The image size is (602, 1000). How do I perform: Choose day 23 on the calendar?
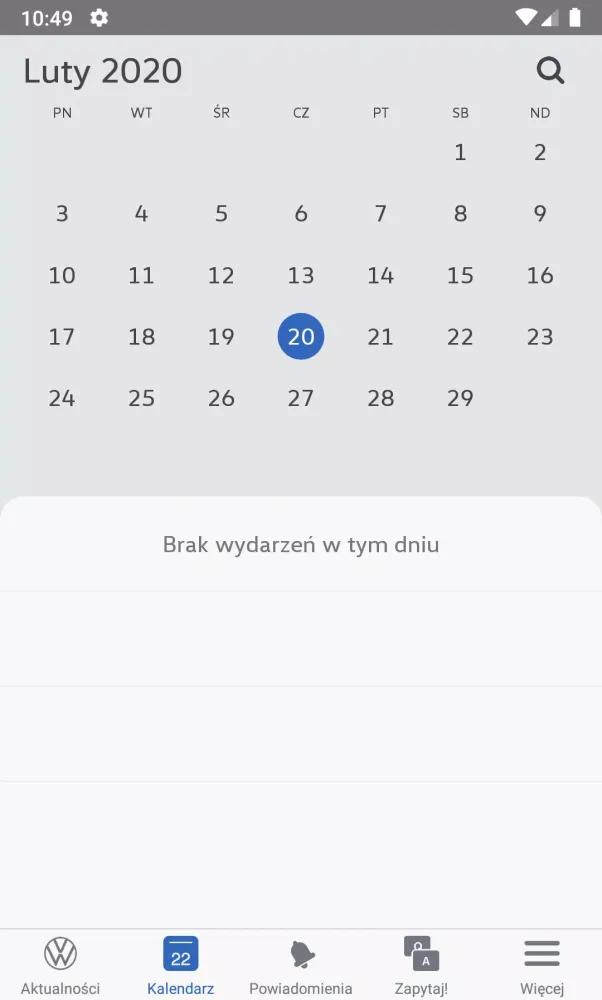point(540,337)
